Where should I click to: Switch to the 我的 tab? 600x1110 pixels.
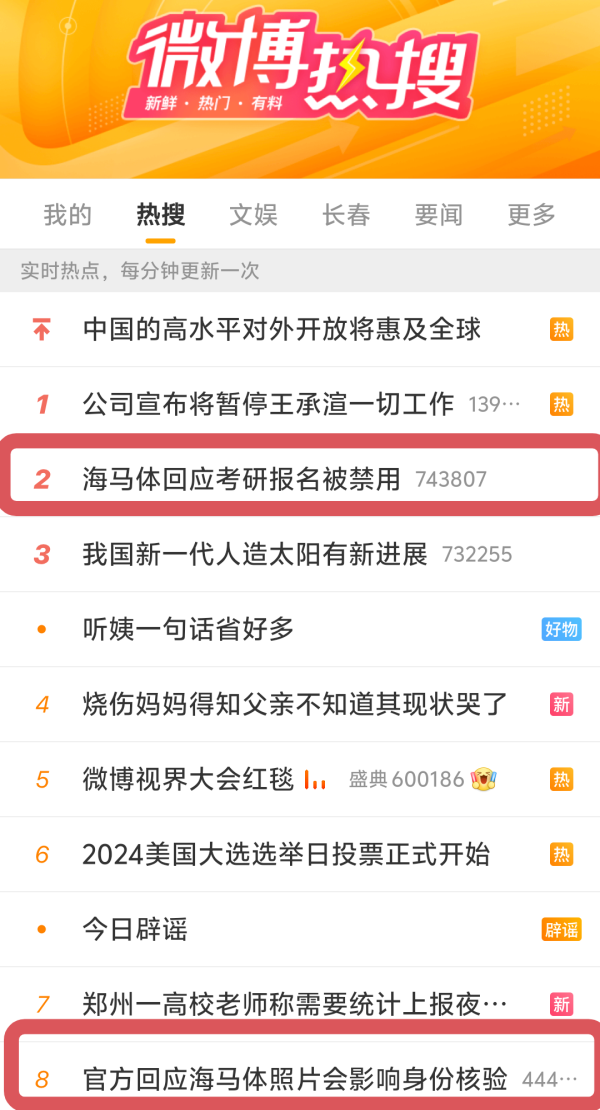[x=68, y=214]
